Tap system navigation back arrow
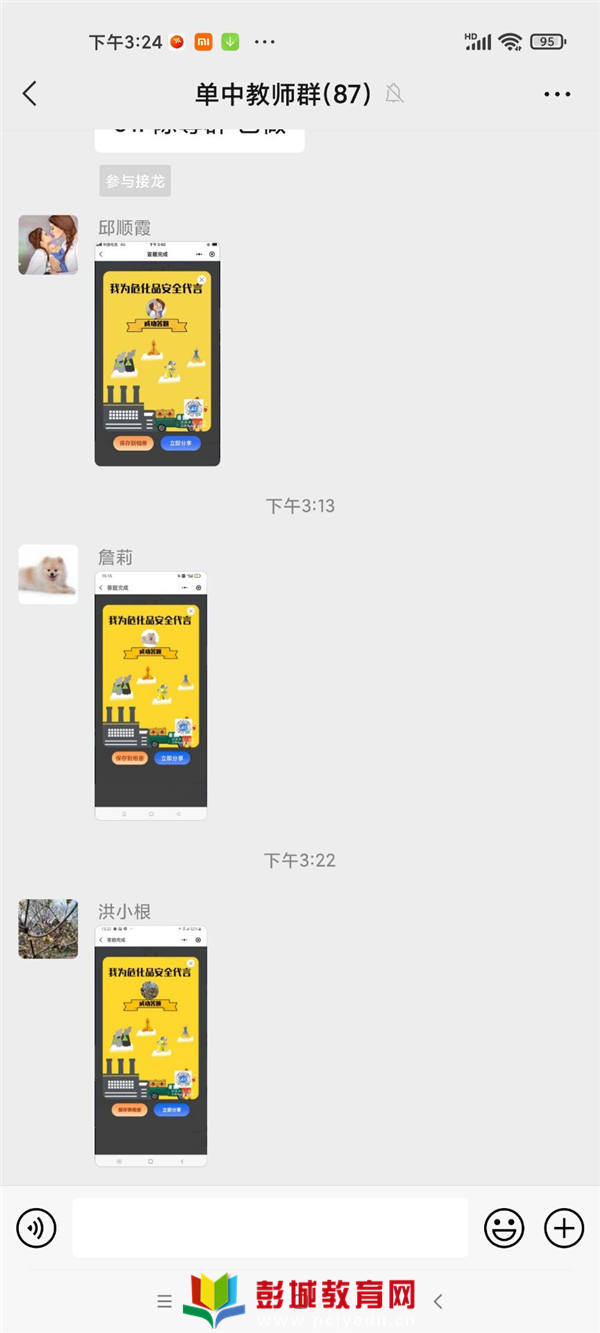The width and height of the screenshot is (600, 1333). coord(438,1301)
